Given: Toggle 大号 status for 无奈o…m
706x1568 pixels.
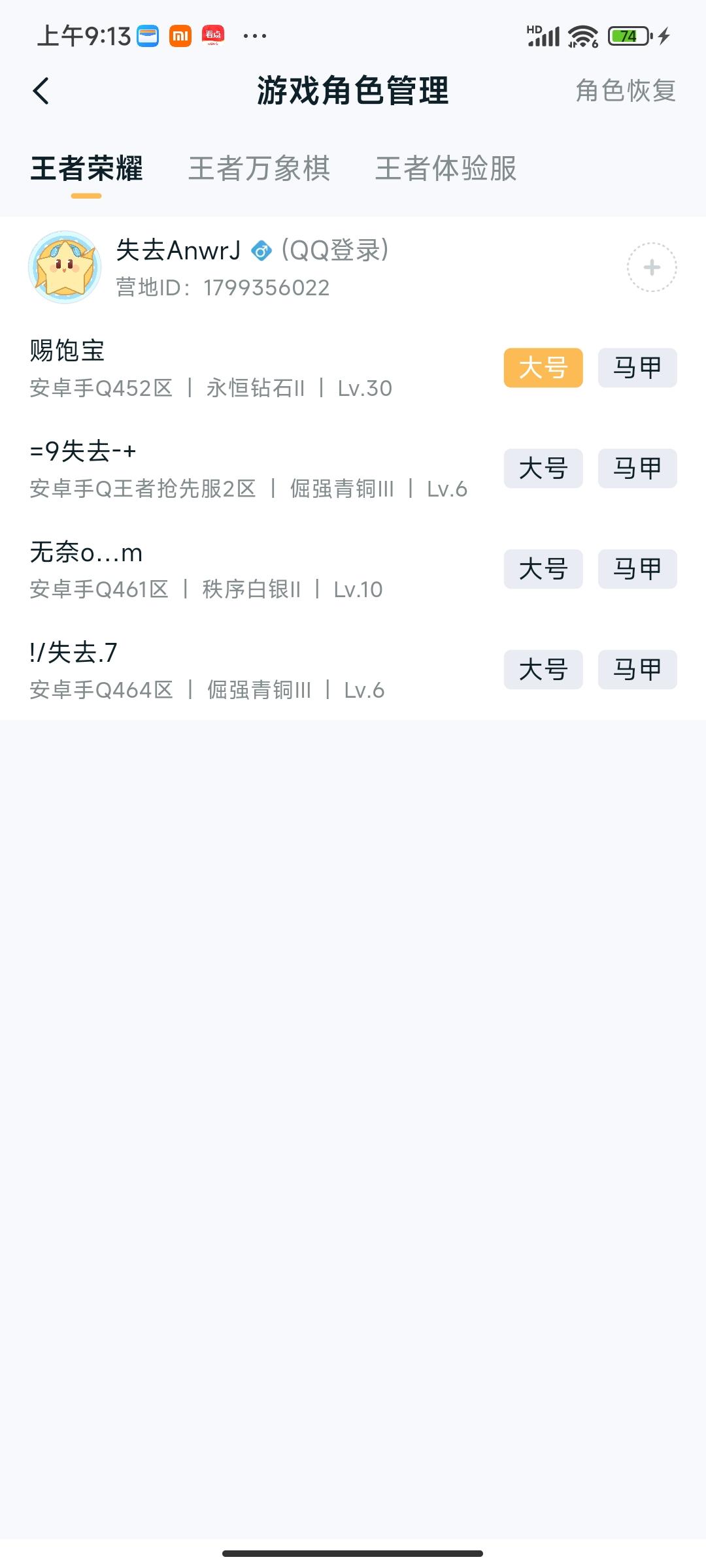Looking at the screenshot, I should point(543,569).
